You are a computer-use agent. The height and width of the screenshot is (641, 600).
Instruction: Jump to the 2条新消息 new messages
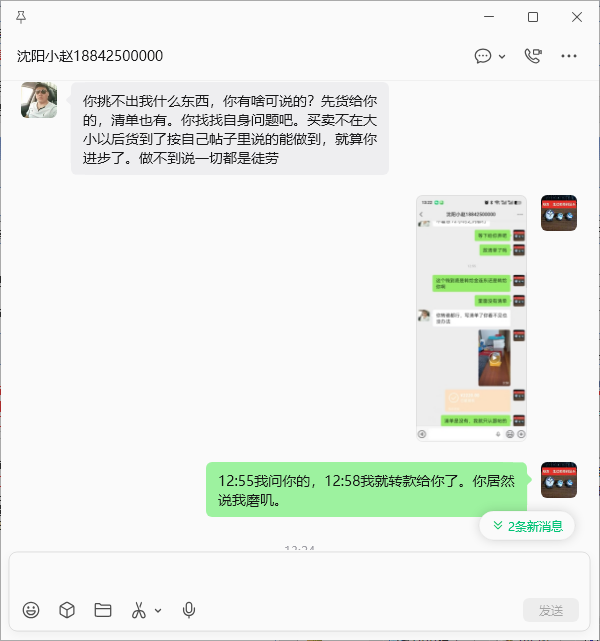point(527,526)
